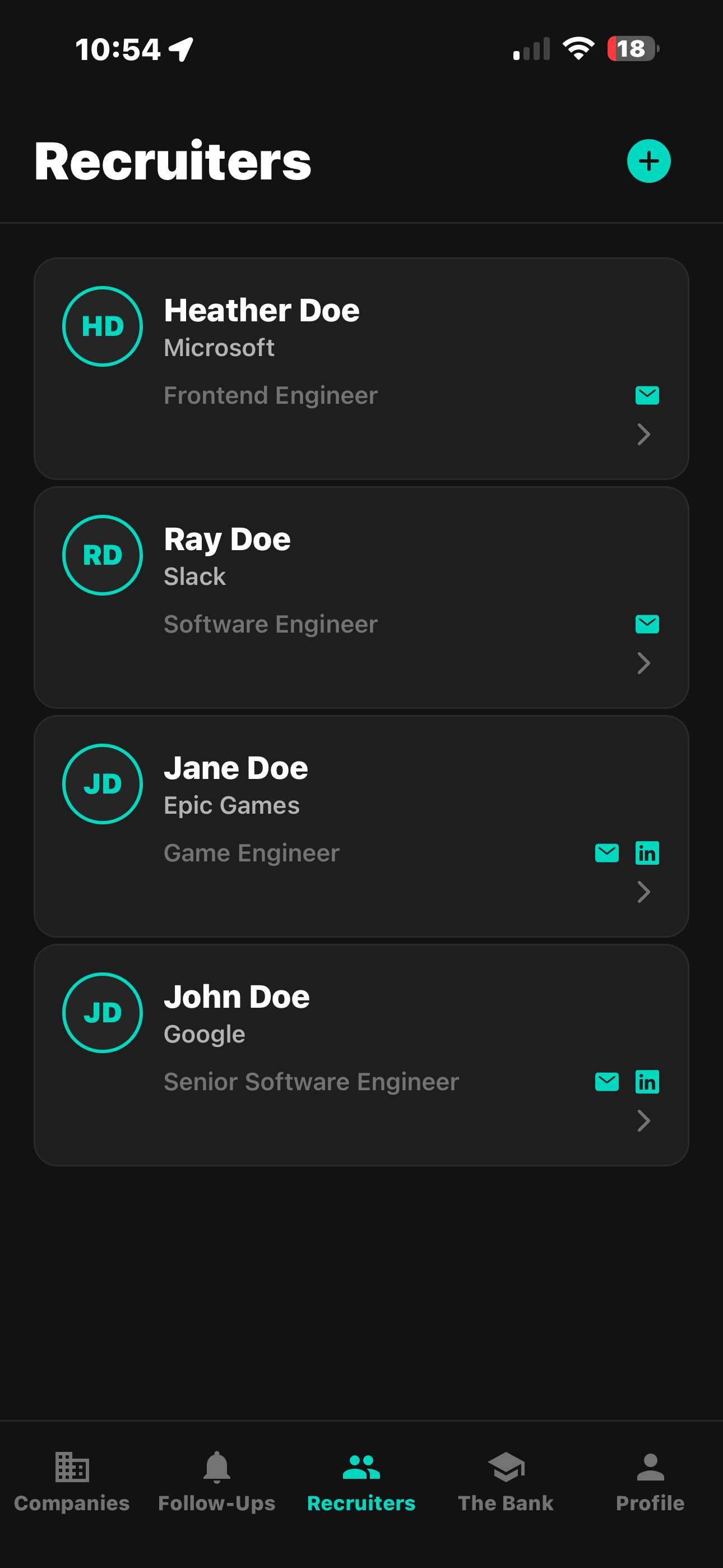Email Jane Doe from Epic Games
The height and width of the screenshot is (1568, 723).
point(607,854)
